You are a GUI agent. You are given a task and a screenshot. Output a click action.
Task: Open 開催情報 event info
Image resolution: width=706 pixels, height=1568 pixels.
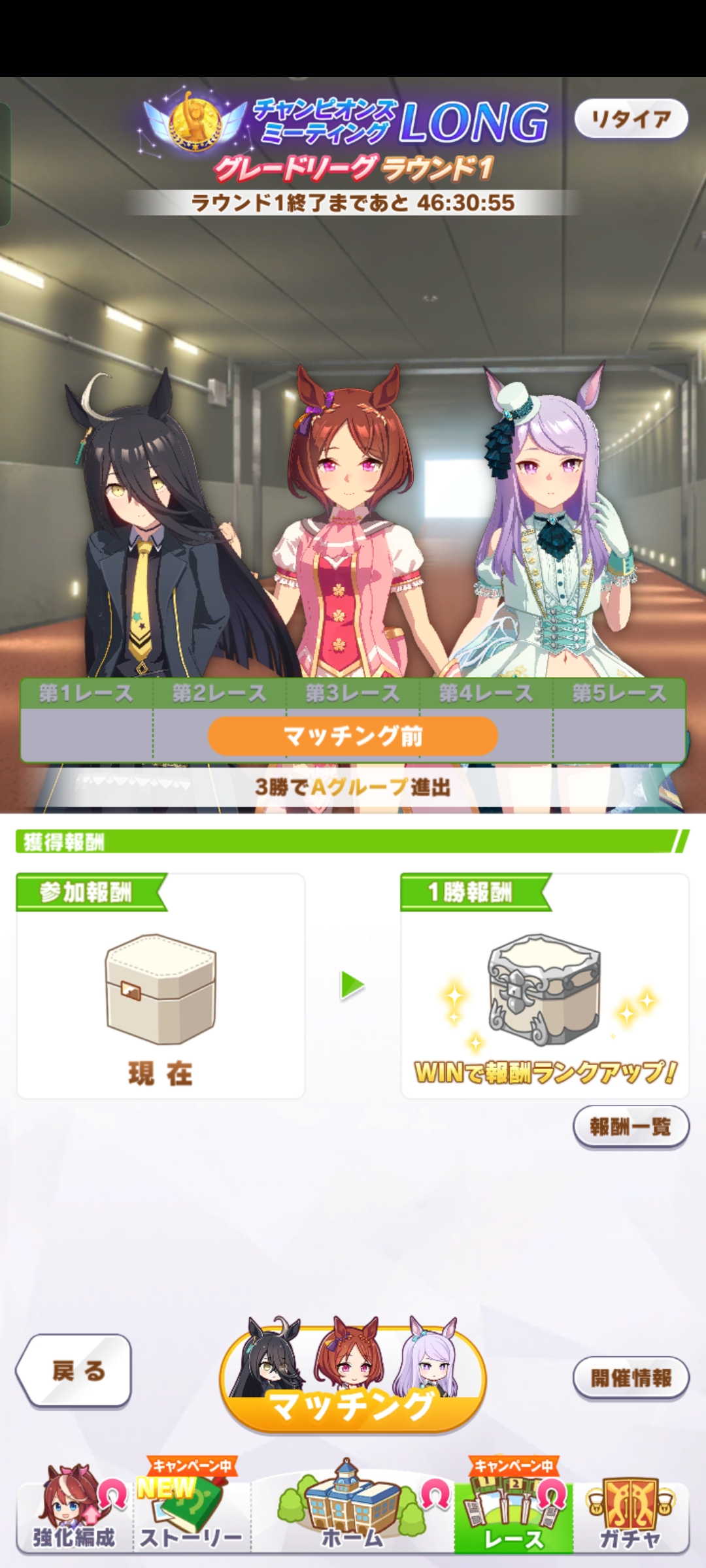pos(631,1378)
